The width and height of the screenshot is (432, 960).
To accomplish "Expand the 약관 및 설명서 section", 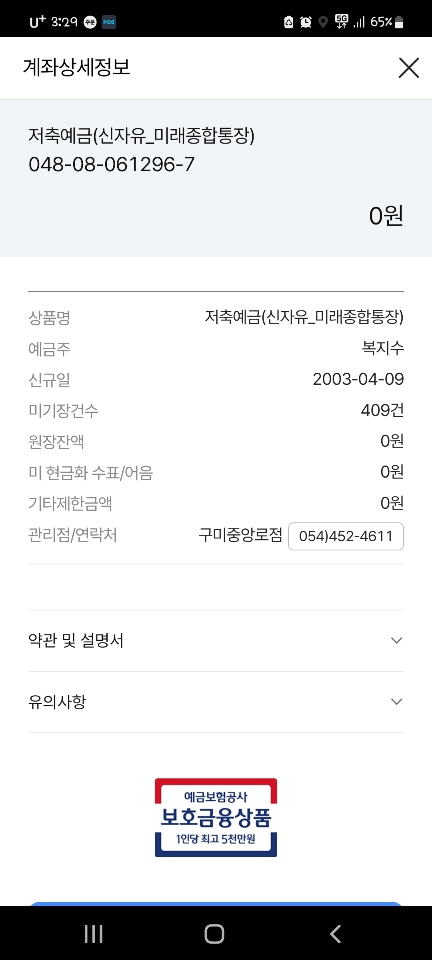I will click(x=216, y=641).
